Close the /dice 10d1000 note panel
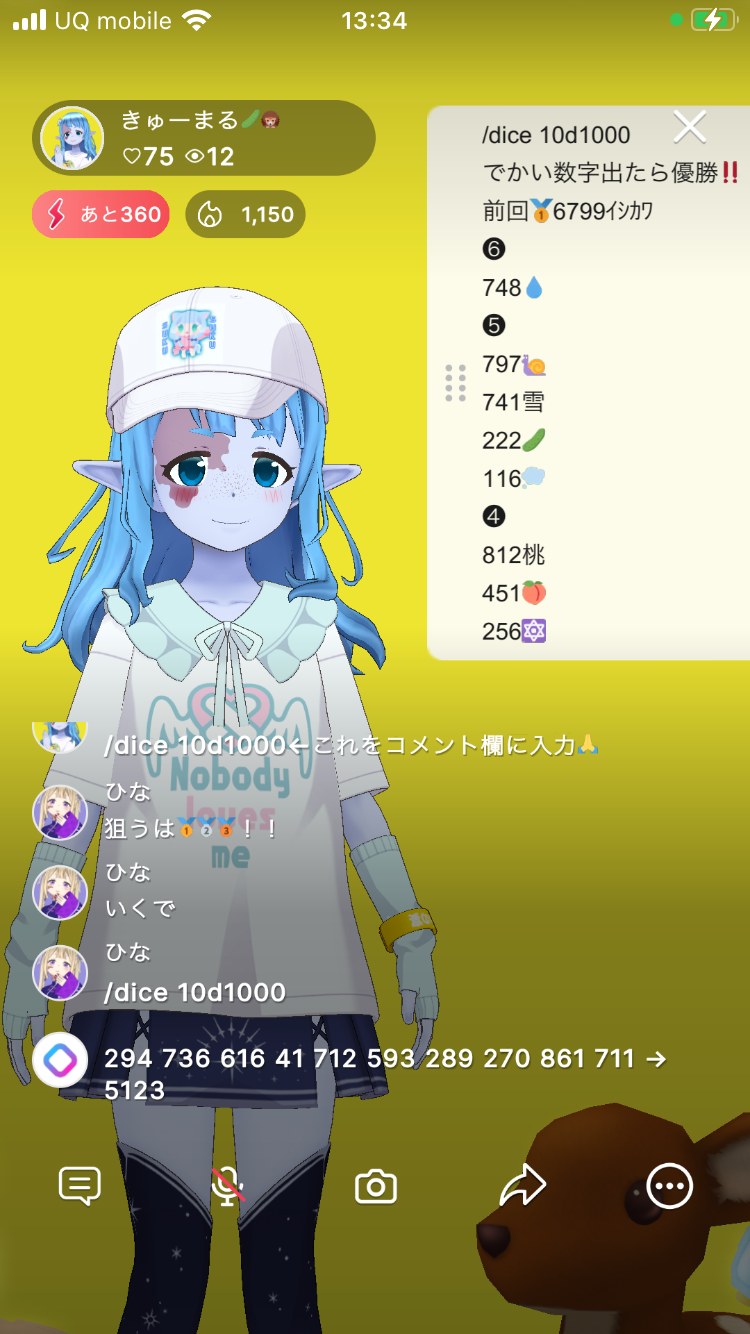Viewport: 750px width, 1334px height. pyautogui.click(x=690, y=127)
